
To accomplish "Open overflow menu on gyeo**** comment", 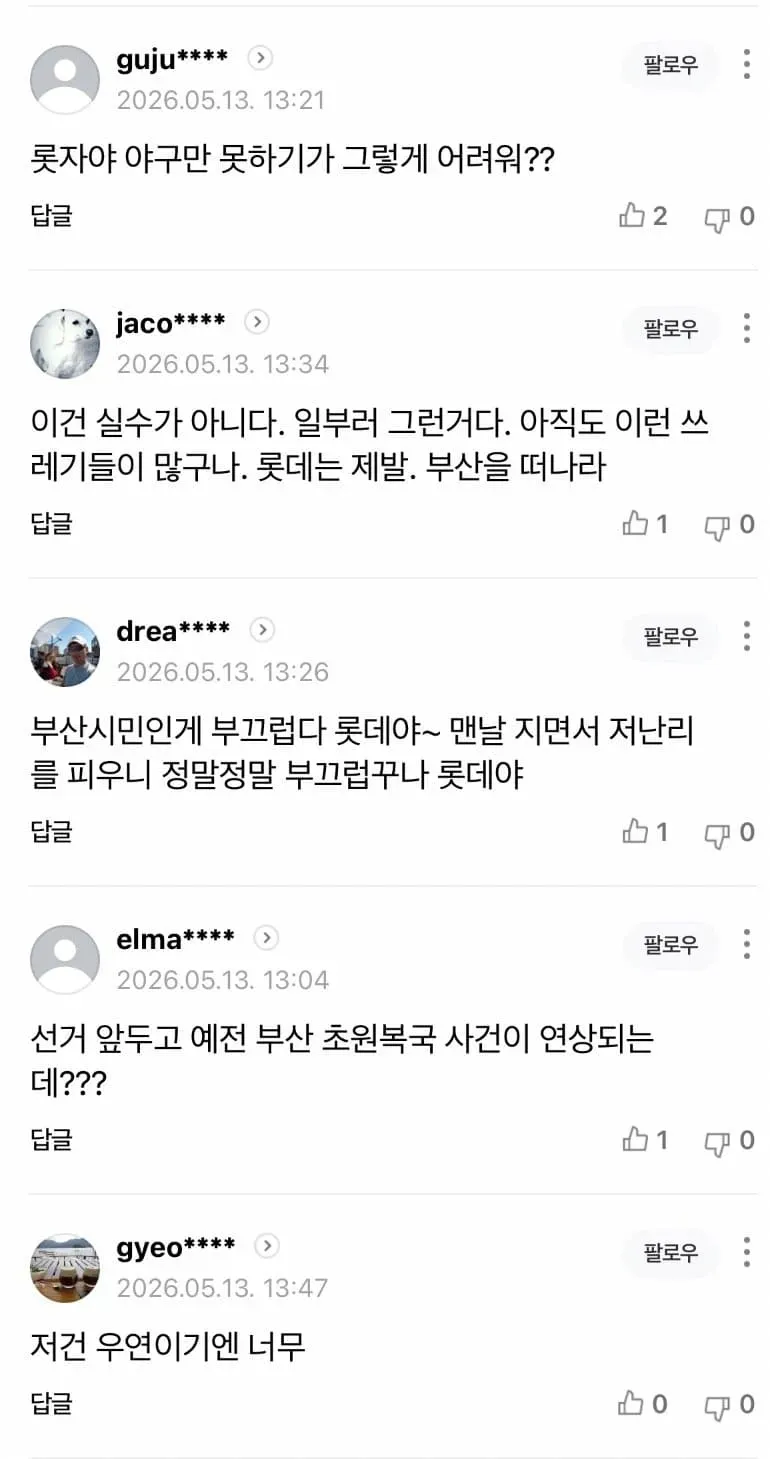I will click(x=747, y=1252).
